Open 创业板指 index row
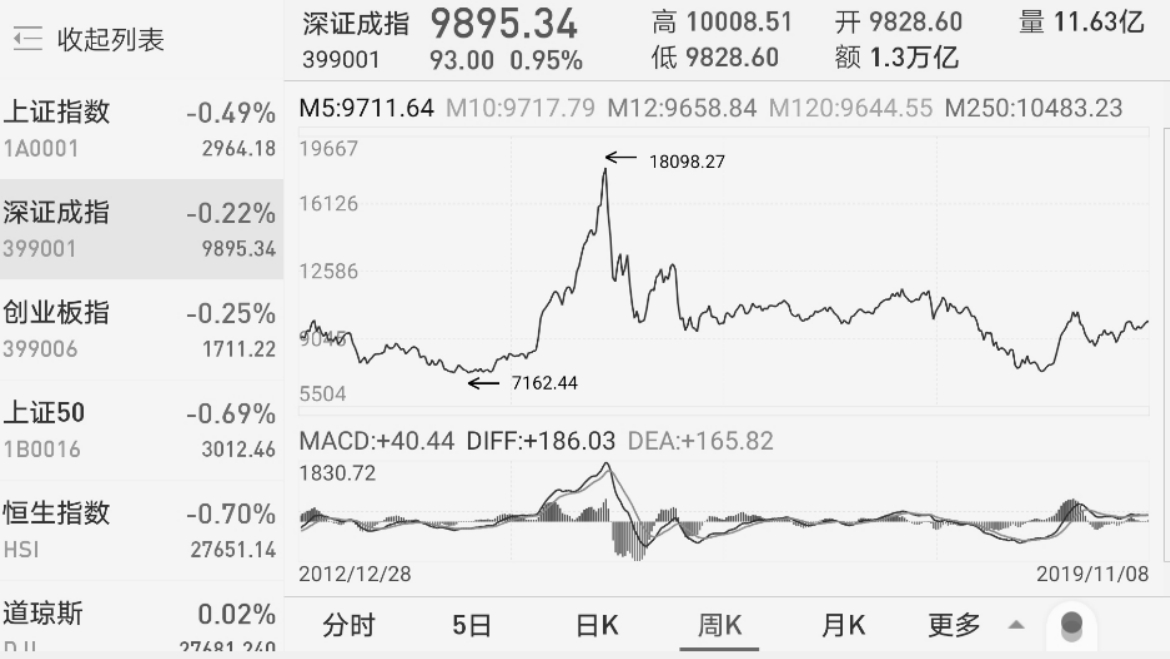Image resolution: width=1170 pixels, height=659 pixels. (140, 329)
